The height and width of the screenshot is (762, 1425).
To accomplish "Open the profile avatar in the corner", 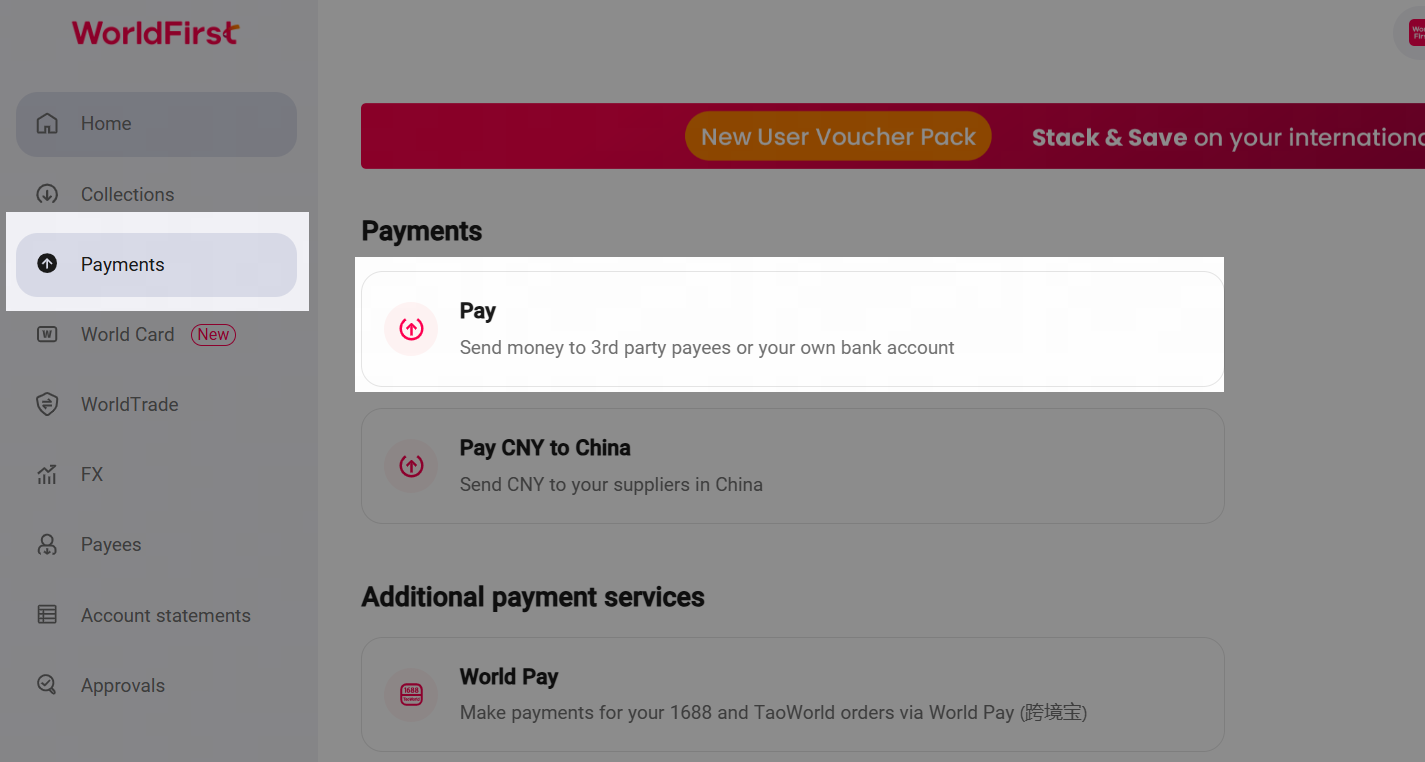I will (x=1414, y=33).
